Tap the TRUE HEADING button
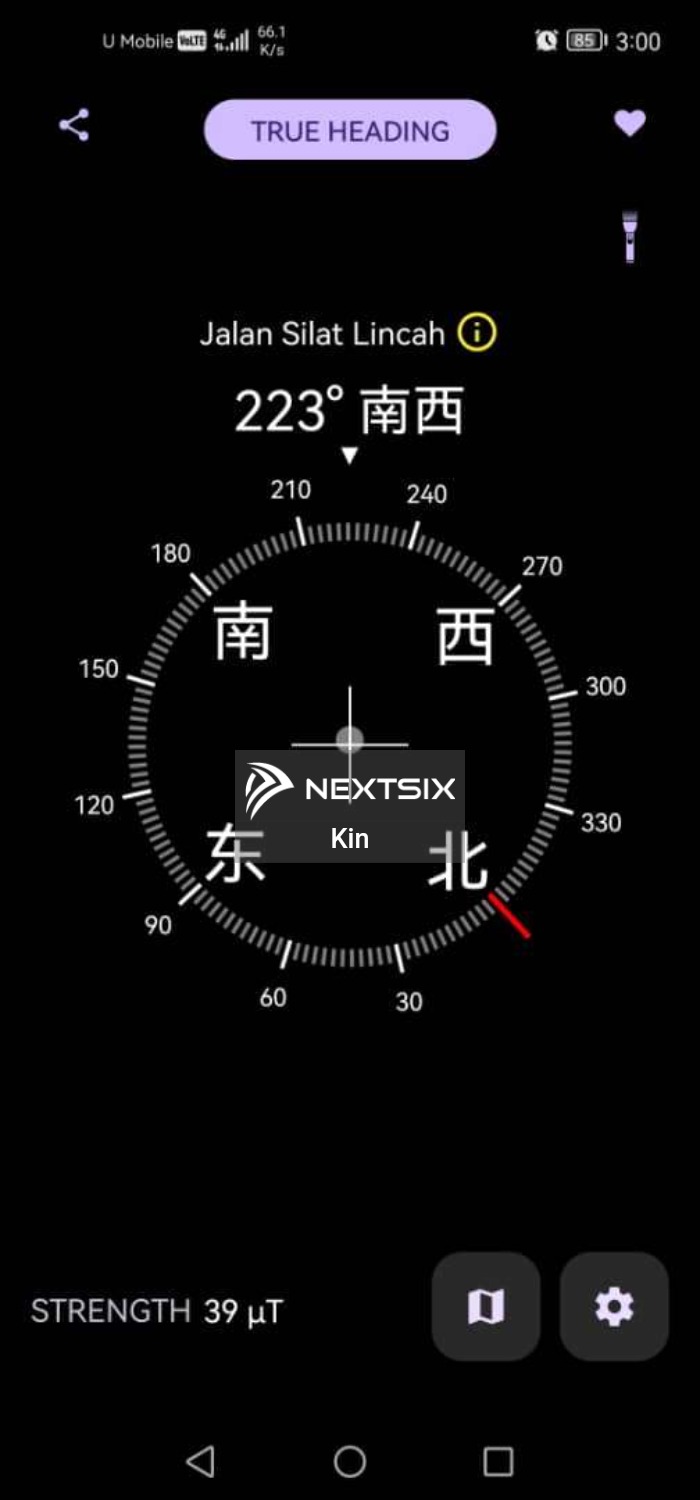This screenshot has width=700, height=1500. (x=350, y=130)
